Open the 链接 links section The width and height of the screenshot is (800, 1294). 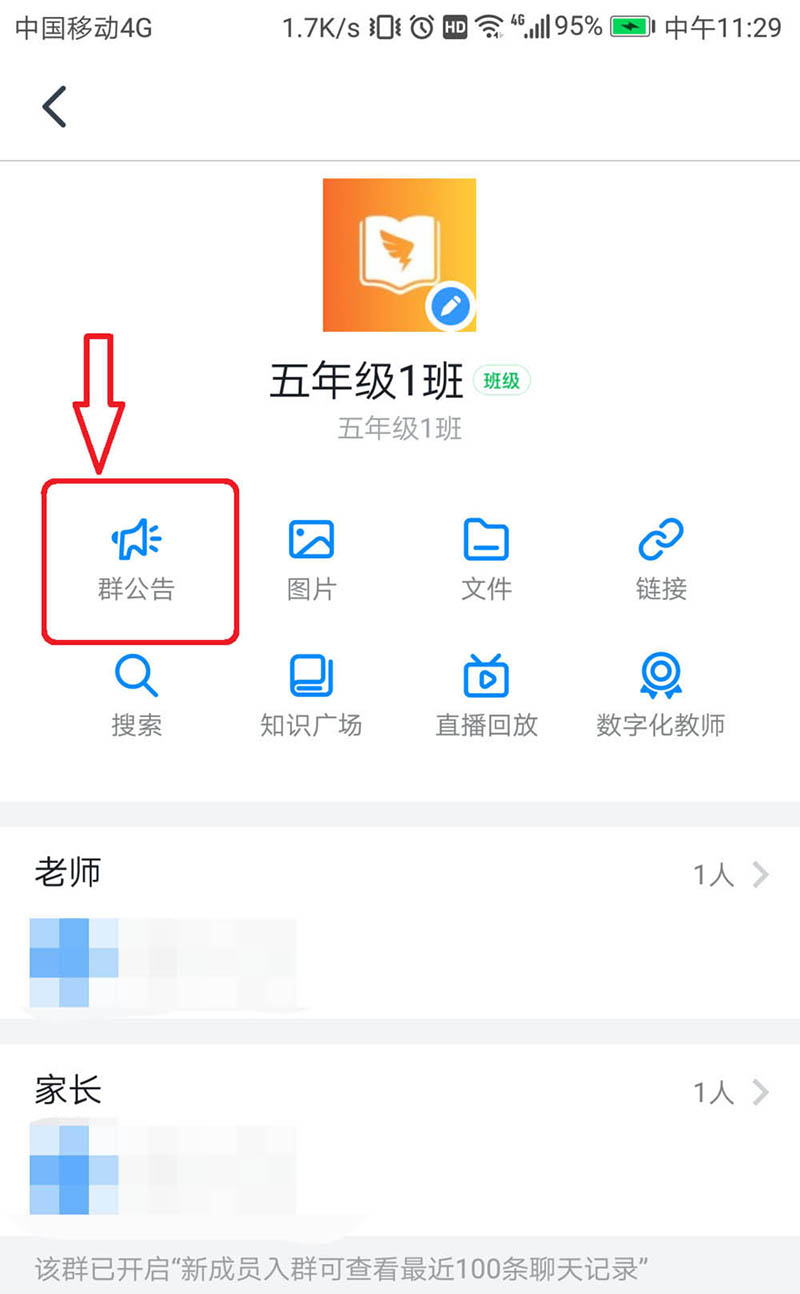click(661, 559)
